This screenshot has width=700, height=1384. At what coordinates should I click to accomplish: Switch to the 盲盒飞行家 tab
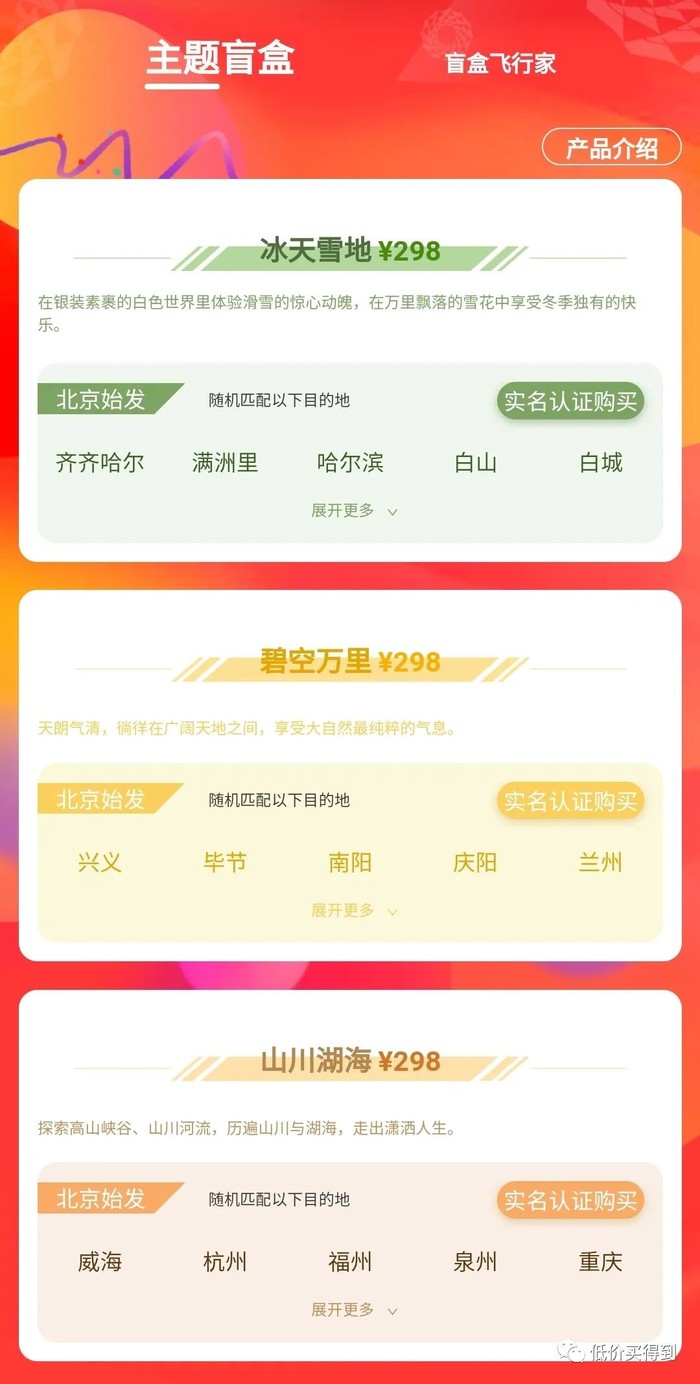tap(500, 63)
